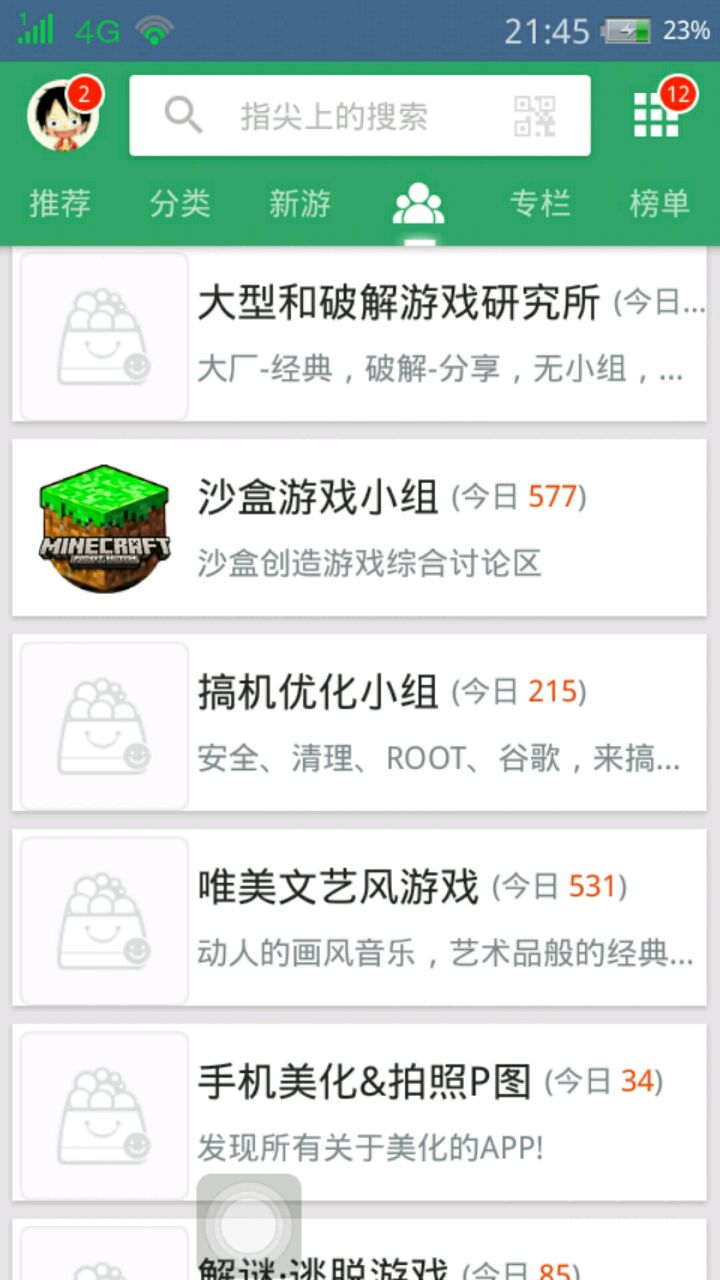
Task: Open the grid menu with 12 badge
Action: [x=657, y=115]
